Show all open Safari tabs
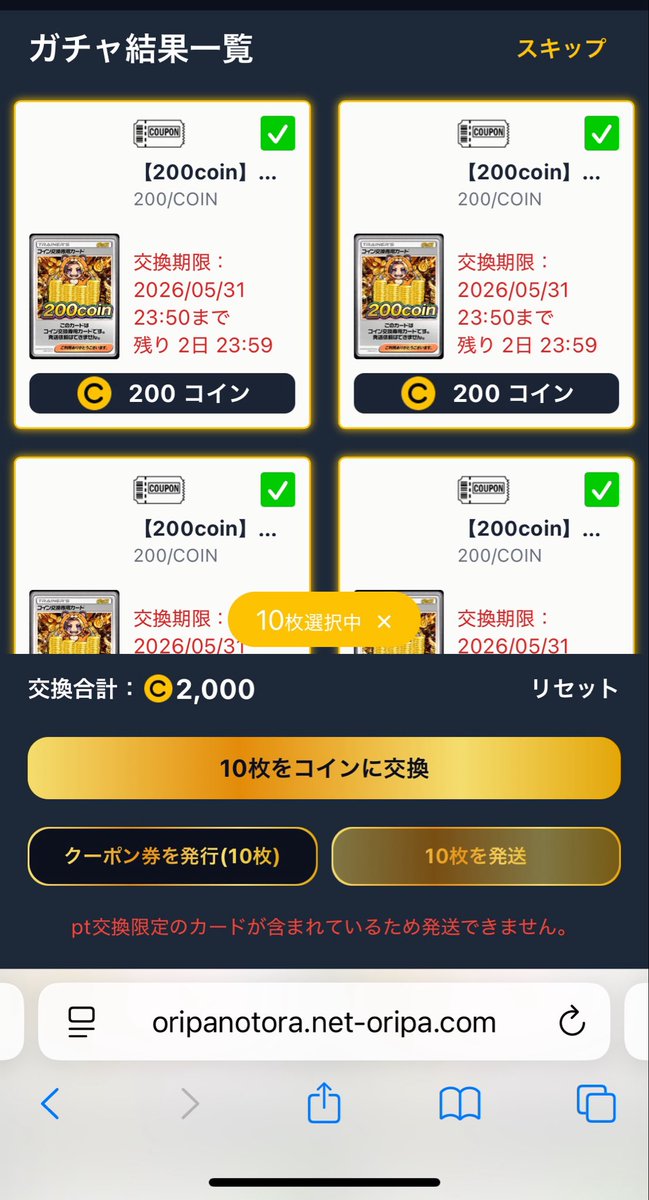Image resolution: width=649 pixels, height=1200 pixels. [596, 1104]
